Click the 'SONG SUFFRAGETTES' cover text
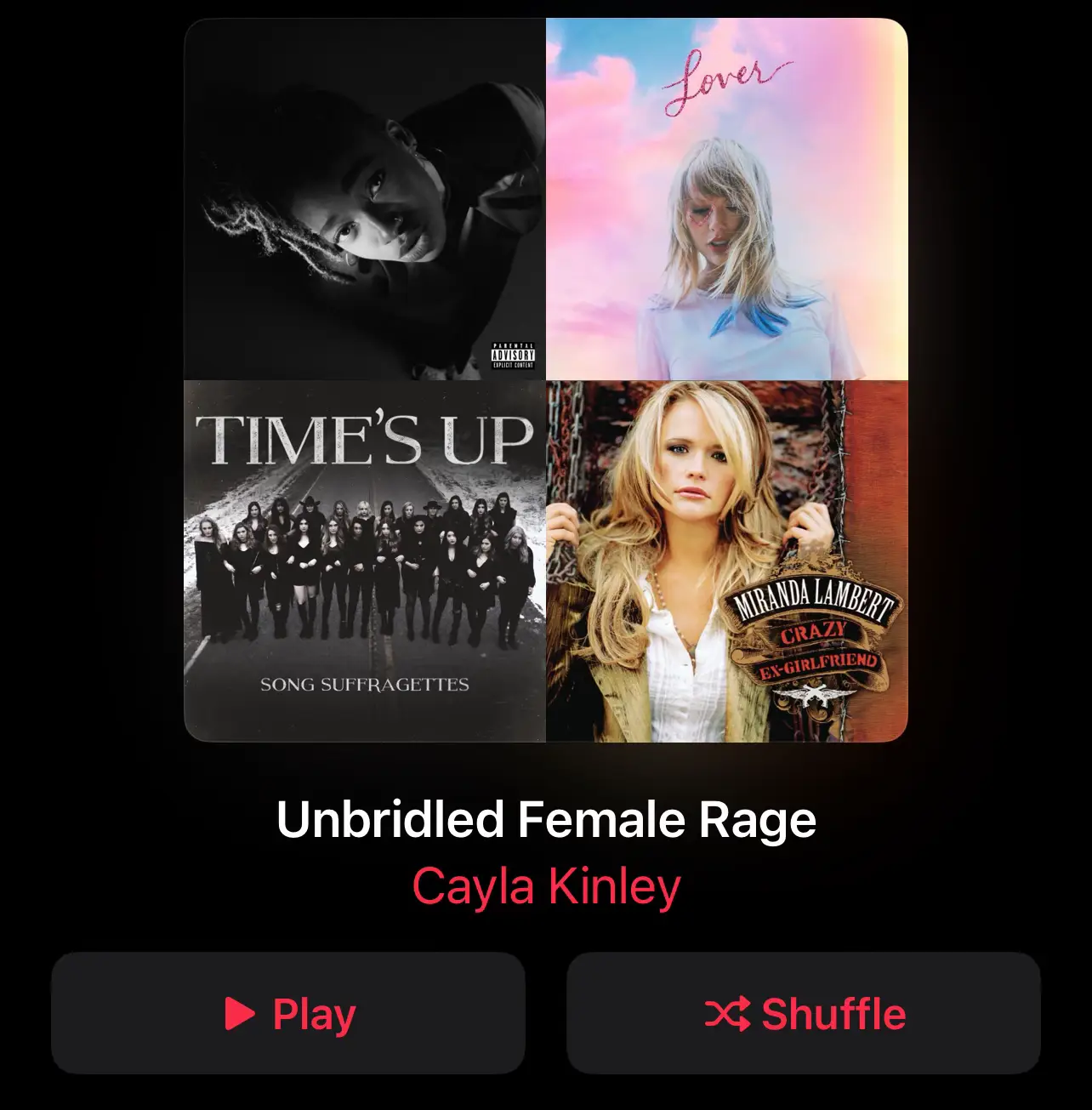Viewport: 1092px width, 1110px height. (x=364, y=682)
